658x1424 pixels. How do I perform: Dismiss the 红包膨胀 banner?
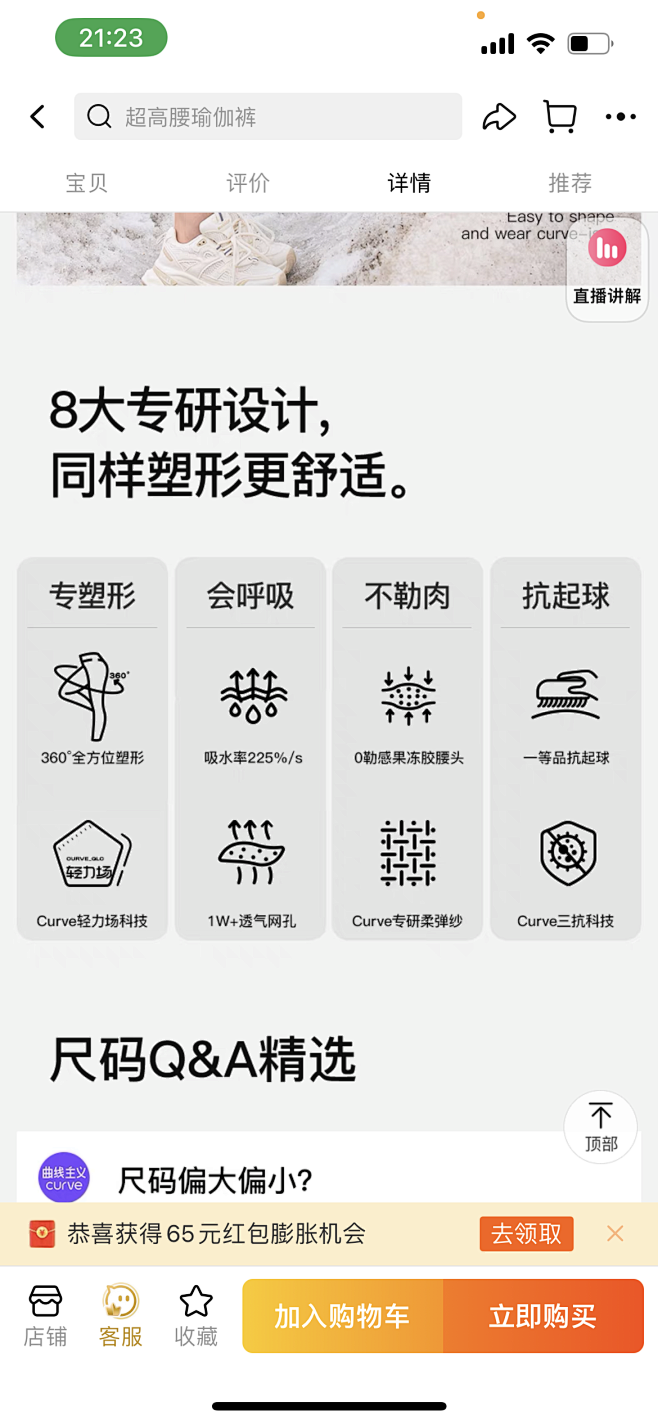(615, 1233)
